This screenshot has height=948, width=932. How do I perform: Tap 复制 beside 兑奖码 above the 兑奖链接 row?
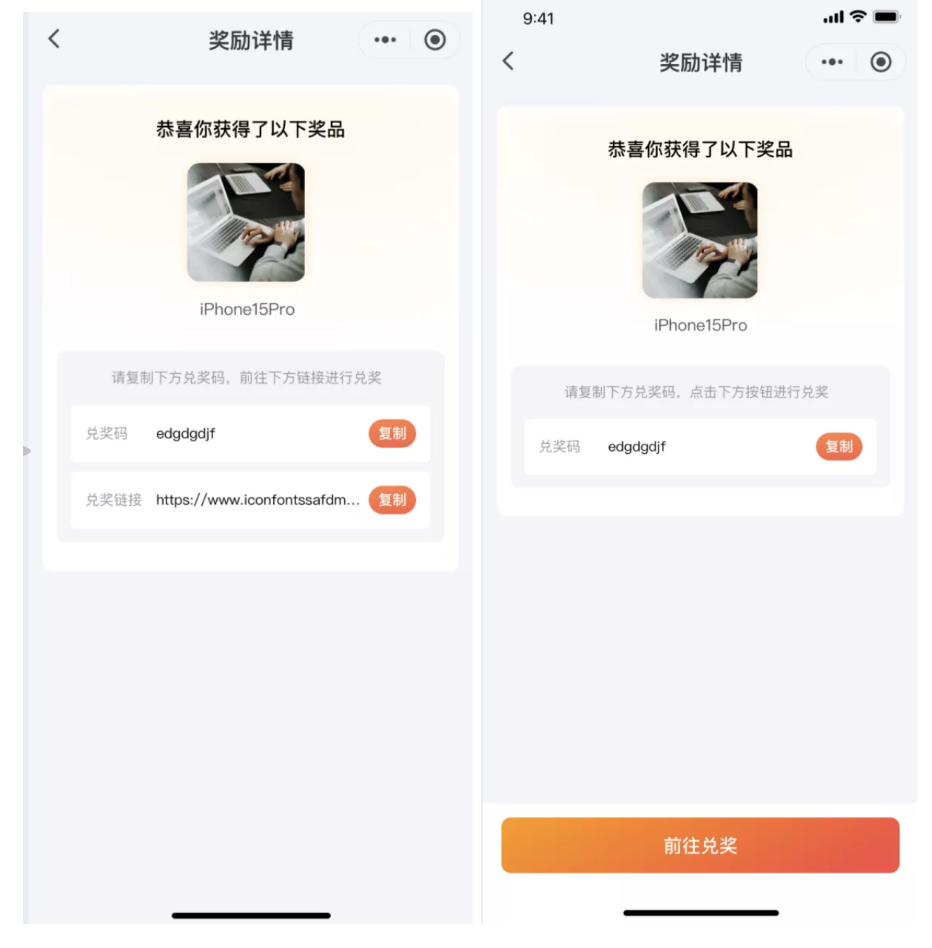point(392,433)
